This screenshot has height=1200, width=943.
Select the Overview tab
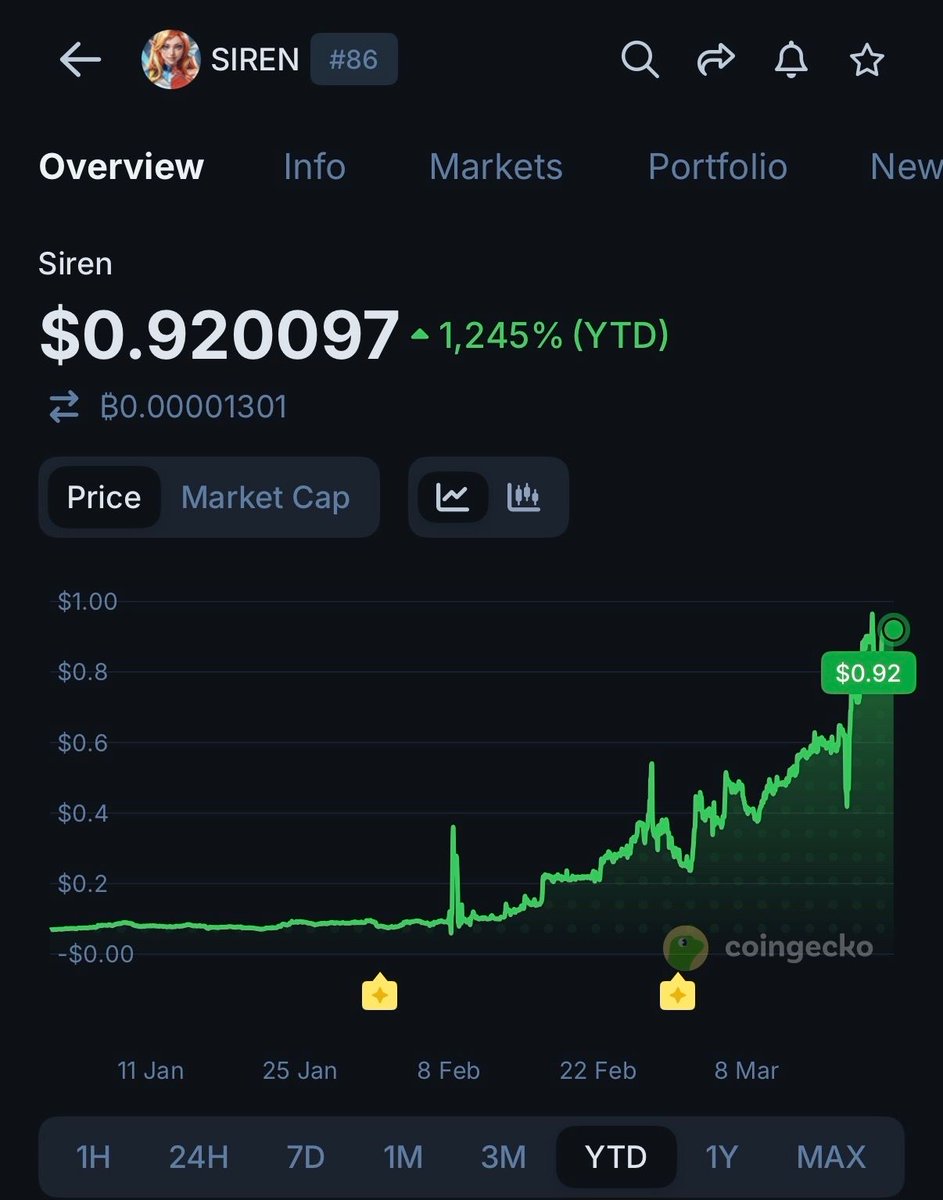tap(121, 167)
